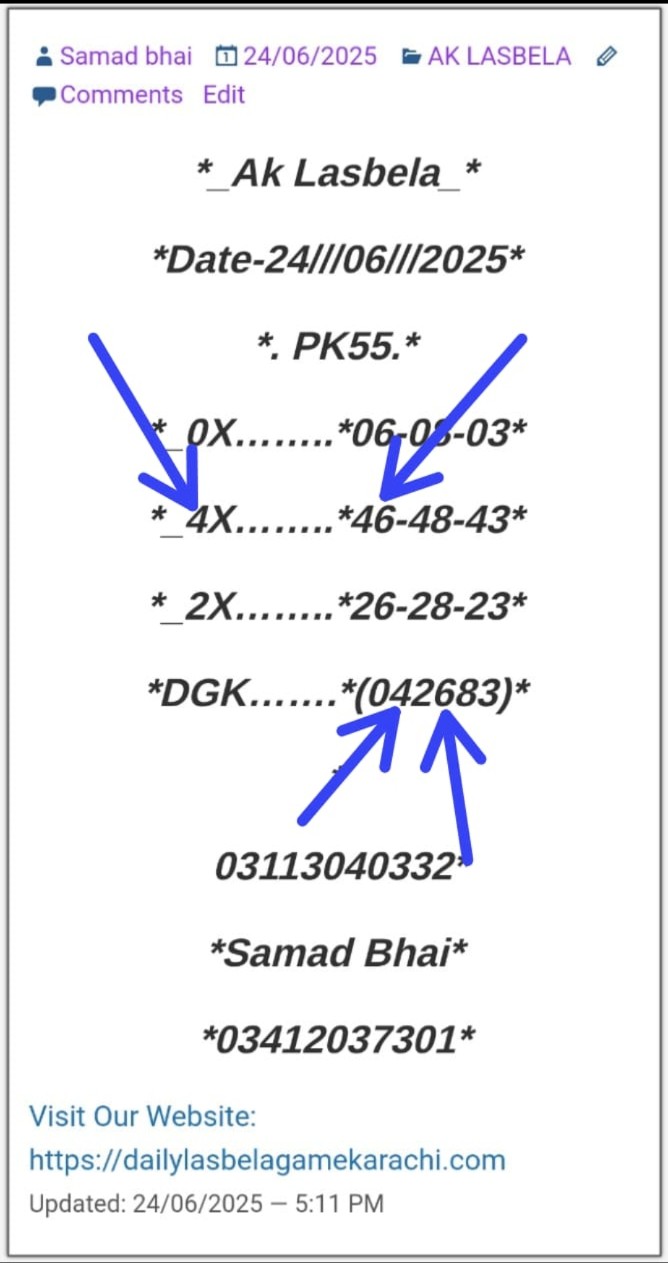The height and width of the screenshot is (1263, 668).
Task: Tap the 24/06/2025 post date link
Action: click(x=309, y=56)
